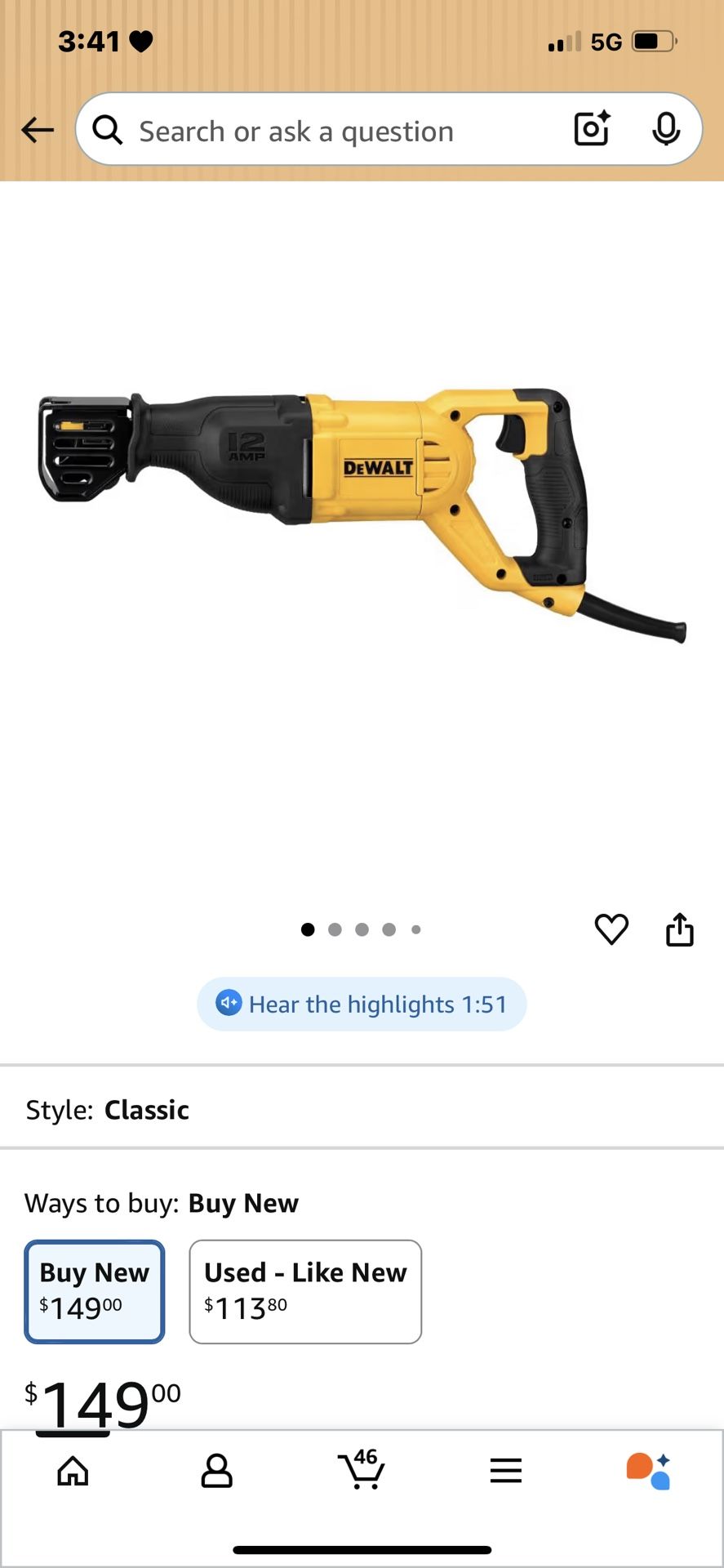Tap the magnifying glass in the search bar
Screen dimensions: 724x1568
pos(107,129)
